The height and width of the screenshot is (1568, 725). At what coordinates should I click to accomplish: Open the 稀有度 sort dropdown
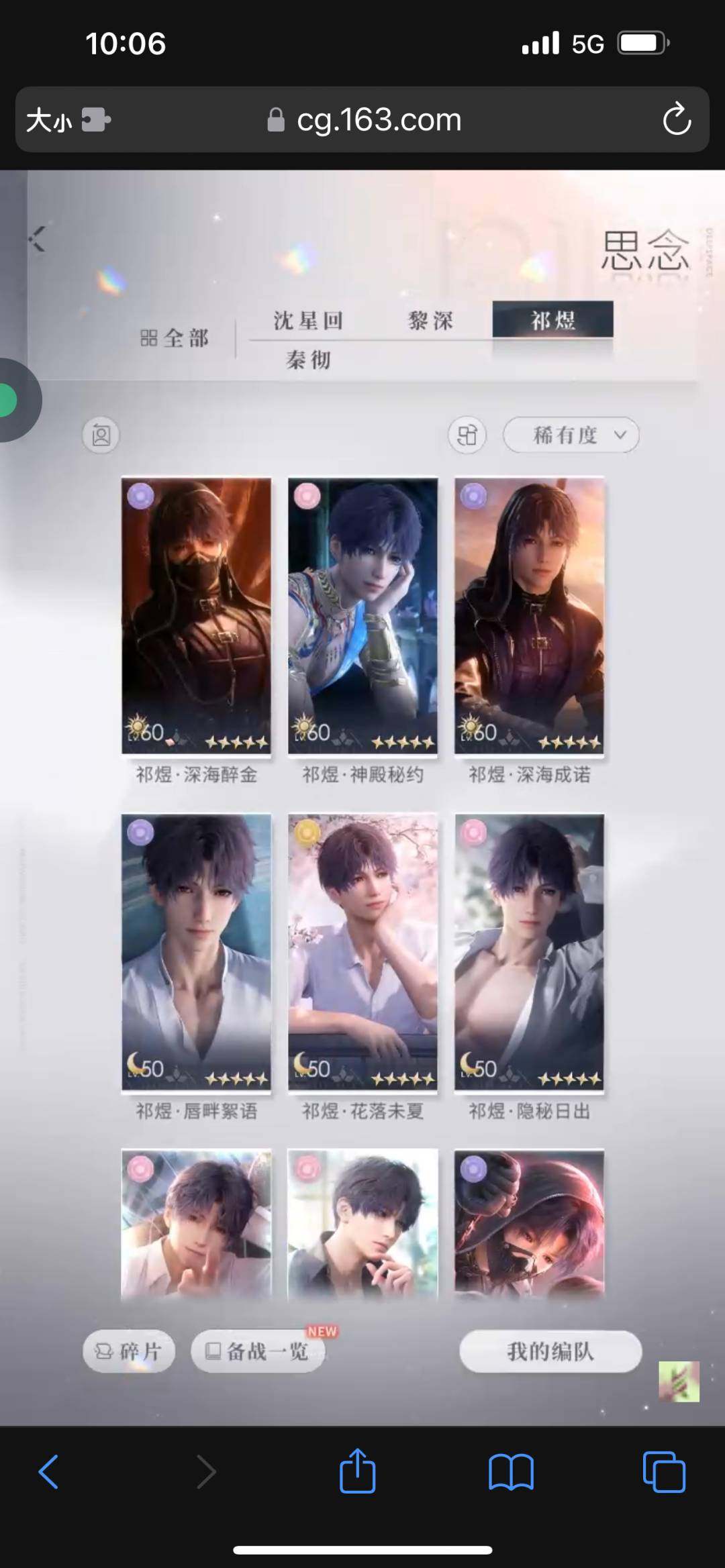point(571,435)
